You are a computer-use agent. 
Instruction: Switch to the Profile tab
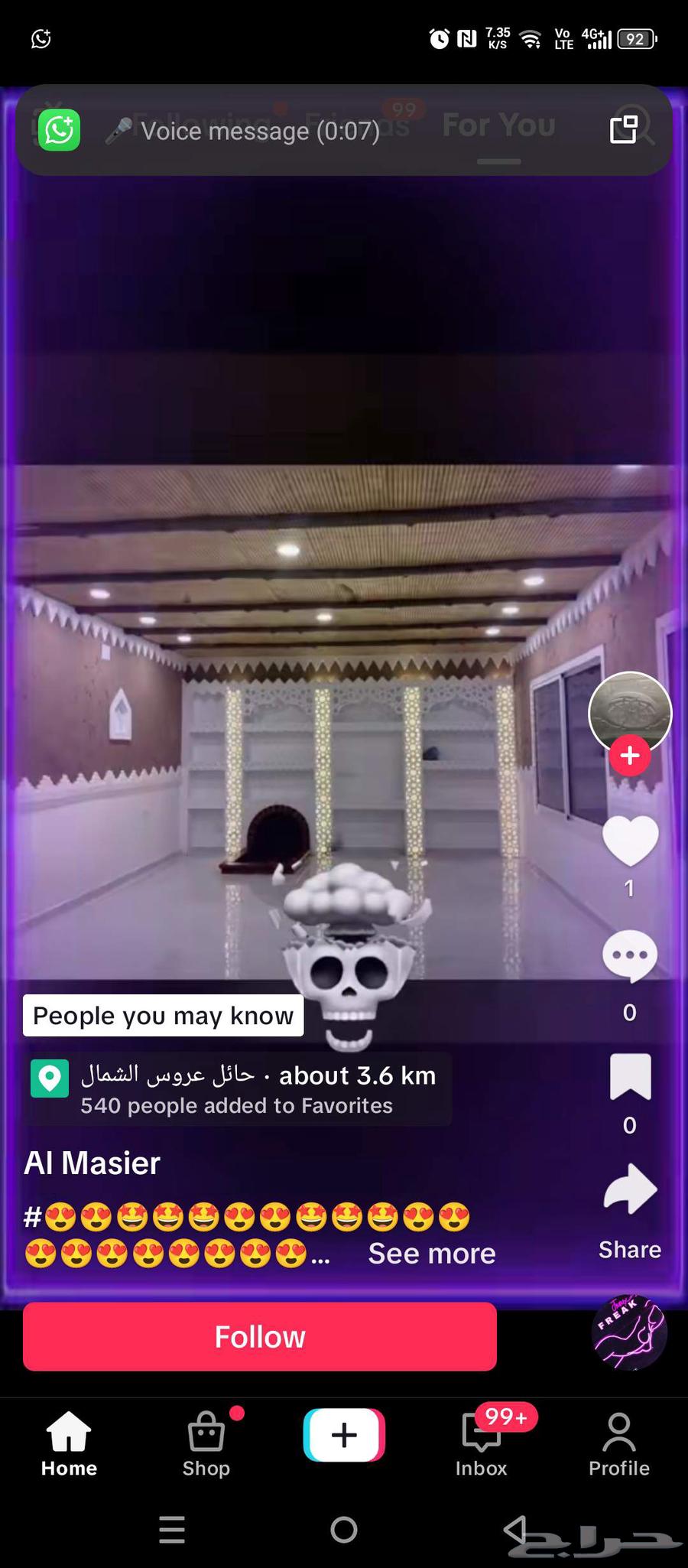click(x=619, y=1444)
